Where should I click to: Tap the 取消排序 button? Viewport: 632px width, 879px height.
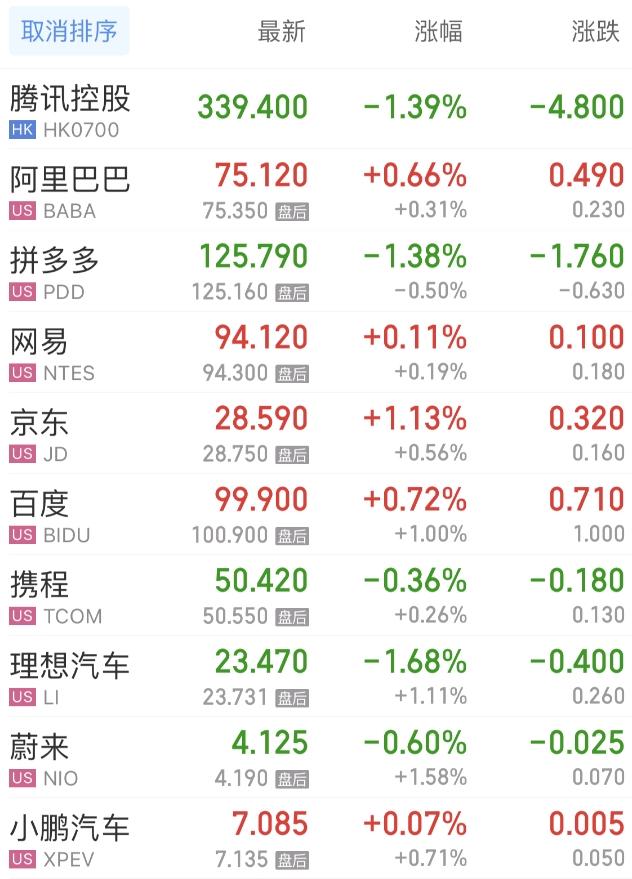pyautogui.click(x=68, y=32)
